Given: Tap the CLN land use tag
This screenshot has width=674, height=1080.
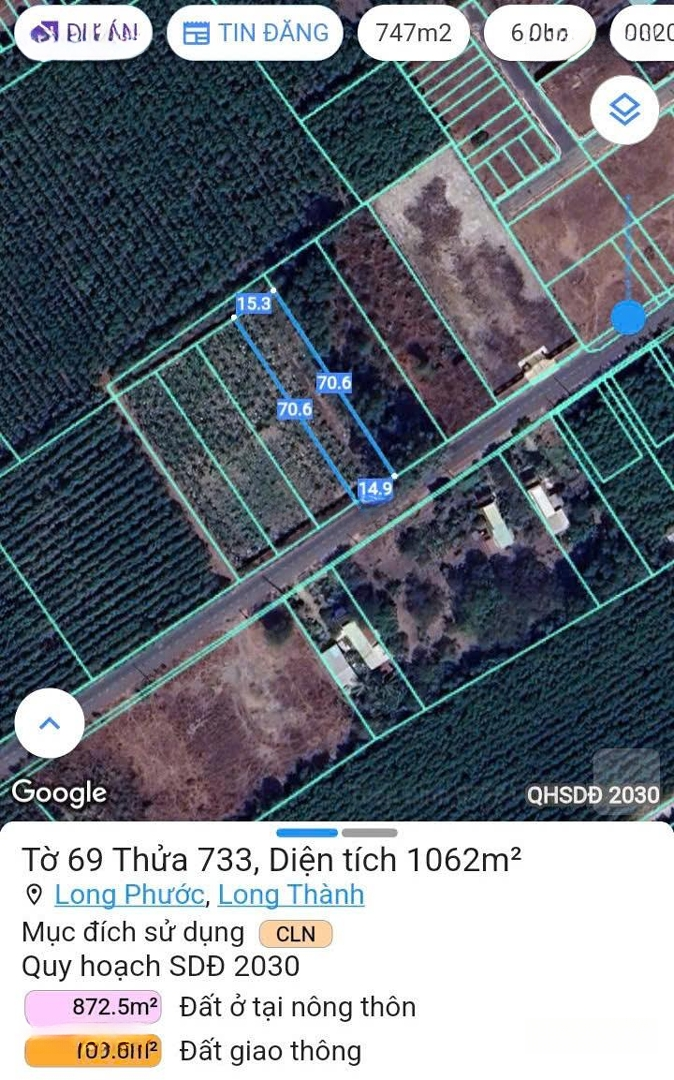Looking at the screenshot, I should (x=295, y=934).
